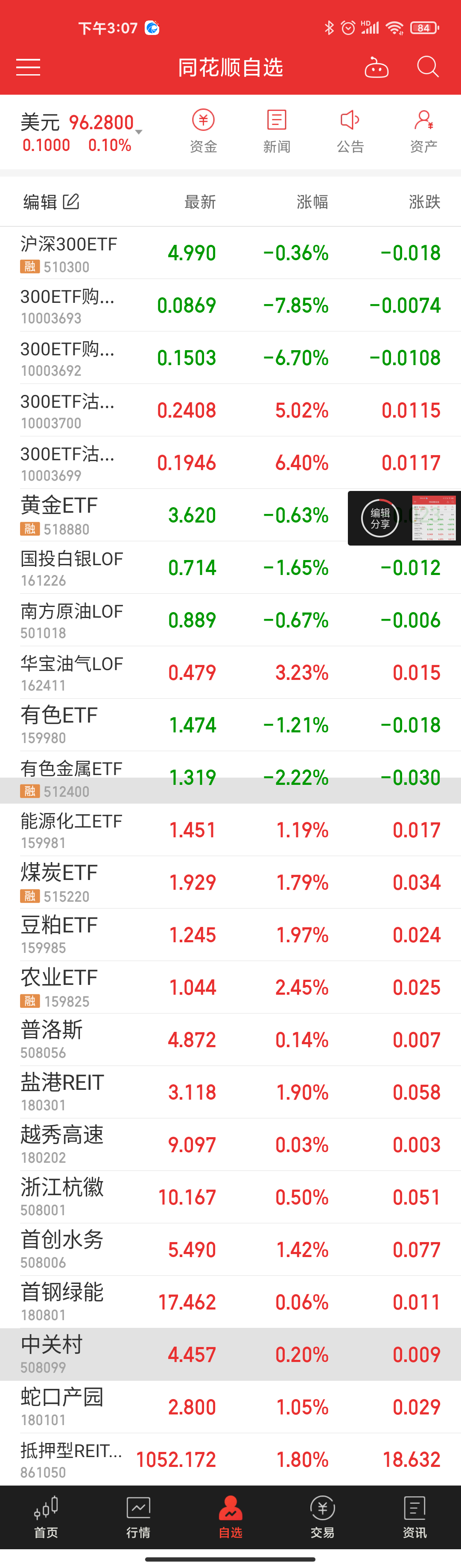Open the 公告 shortcut
This screenshot has height=1568, width=461.
point(350,131)
